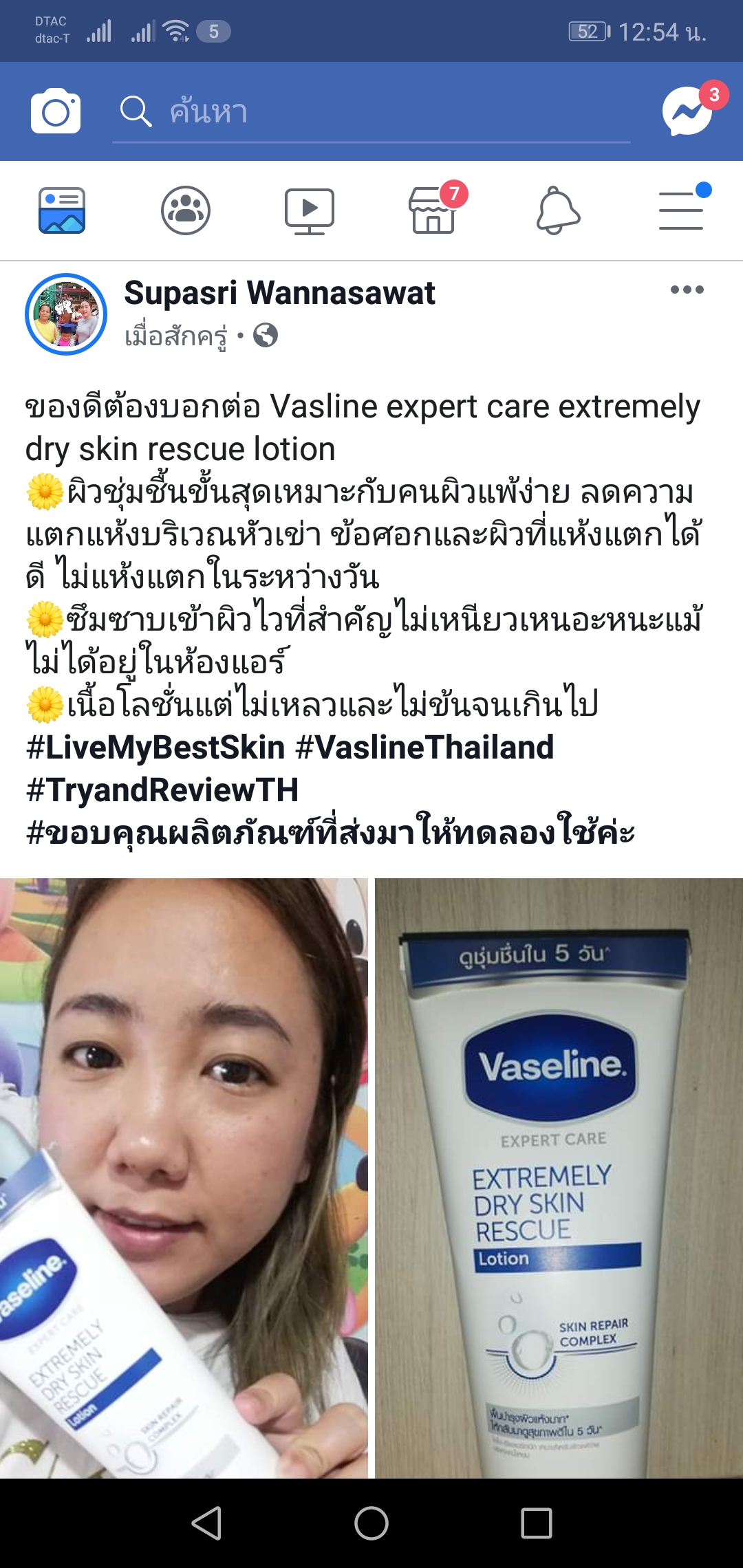This screenshot has height=1568, width=743.
Task: Go back with the system back button
Action: (206, 1523)
